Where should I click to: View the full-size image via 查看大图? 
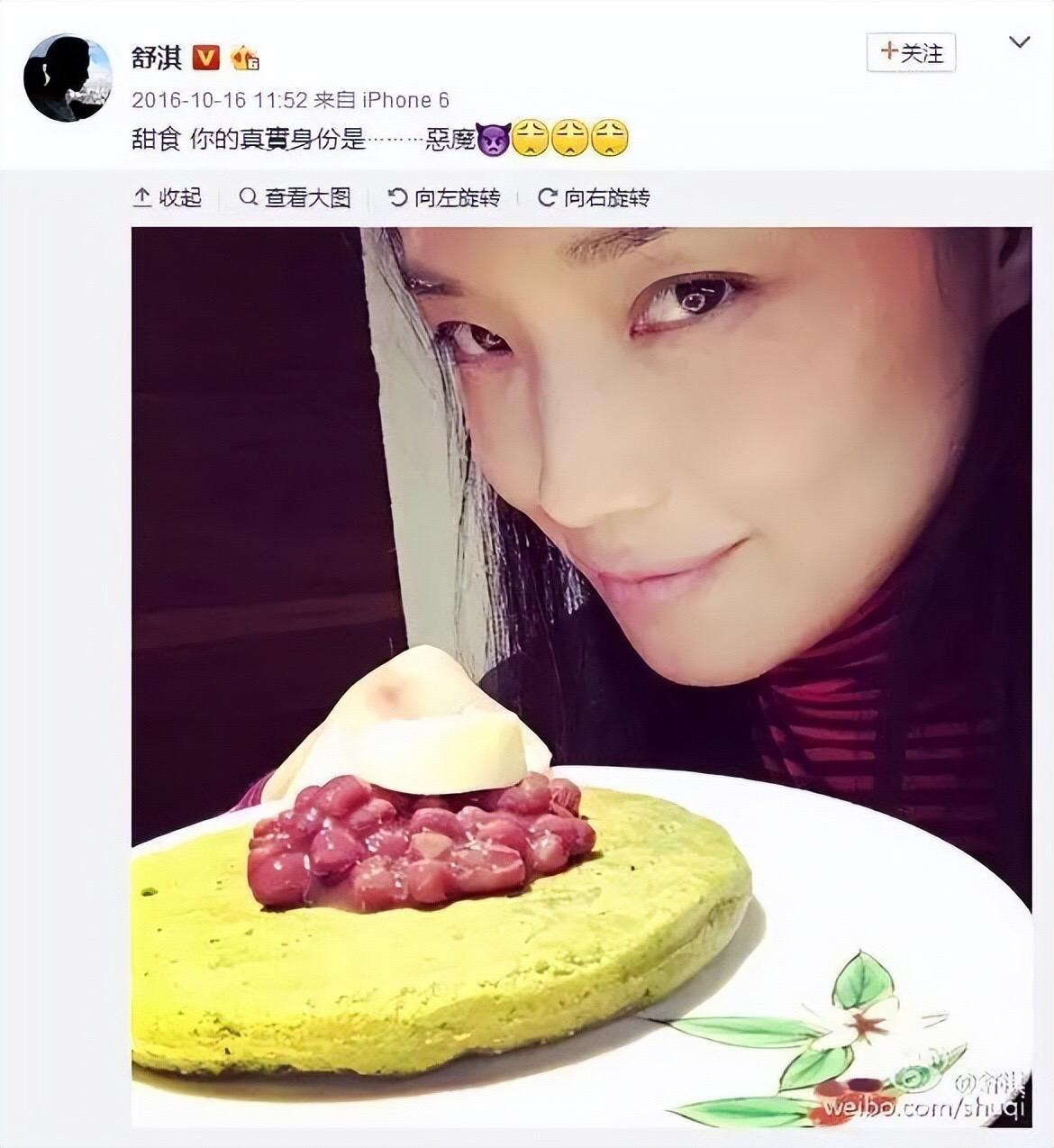pyautogui.click(x=295, y=197)
